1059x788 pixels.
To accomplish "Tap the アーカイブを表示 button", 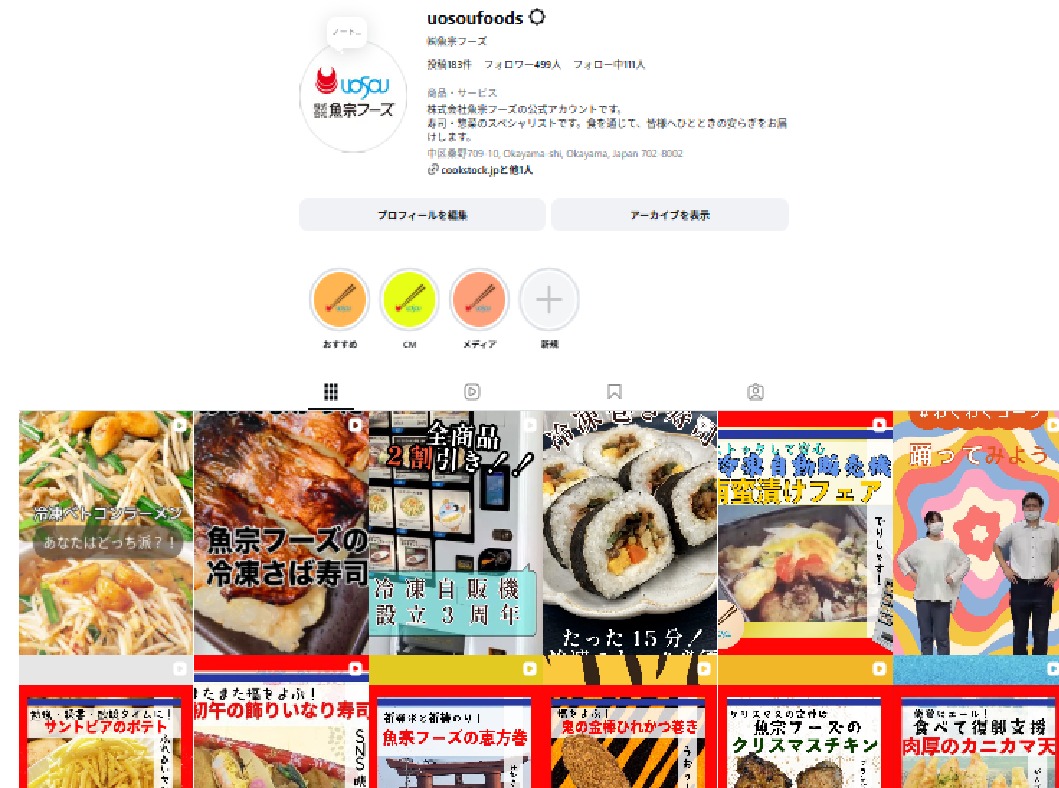I will point(669,215).
